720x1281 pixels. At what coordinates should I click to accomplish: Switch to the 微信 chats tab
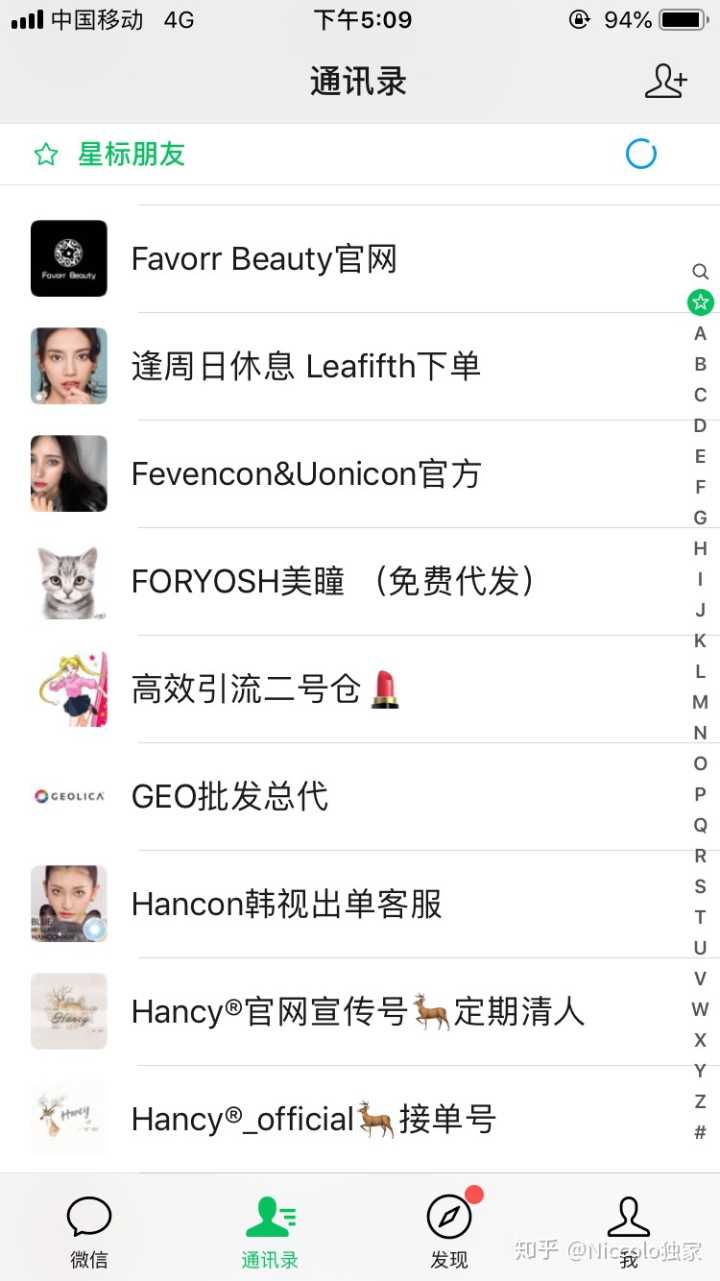click(x=89, y=1232)
